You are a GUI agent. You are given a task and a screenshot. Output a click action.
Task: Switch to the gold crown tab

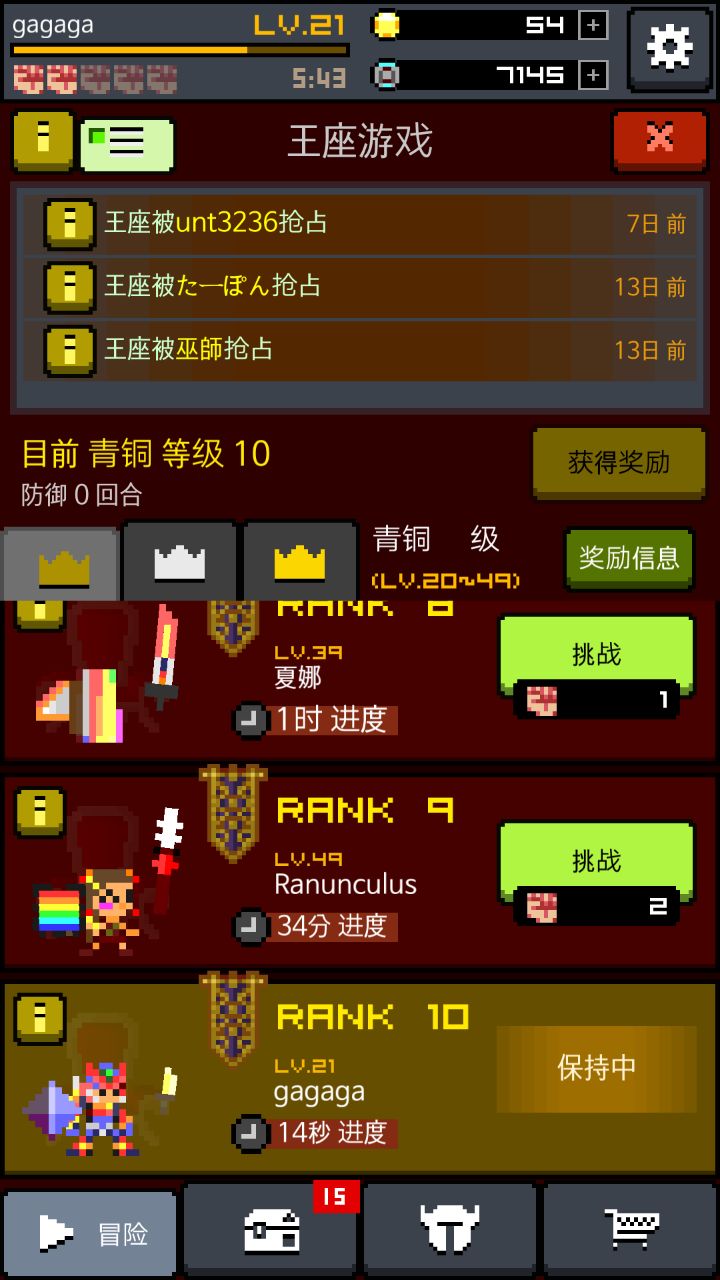[300, 565]
